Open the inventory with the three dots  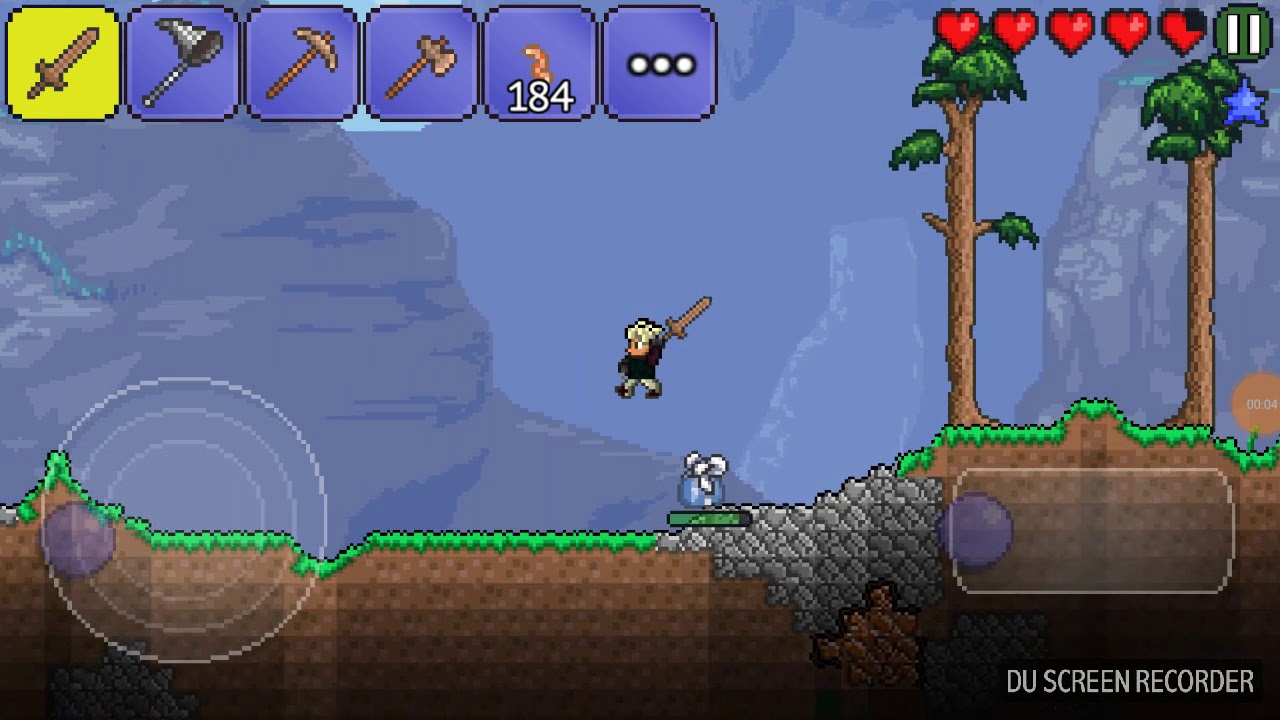(x=660, y=64)
